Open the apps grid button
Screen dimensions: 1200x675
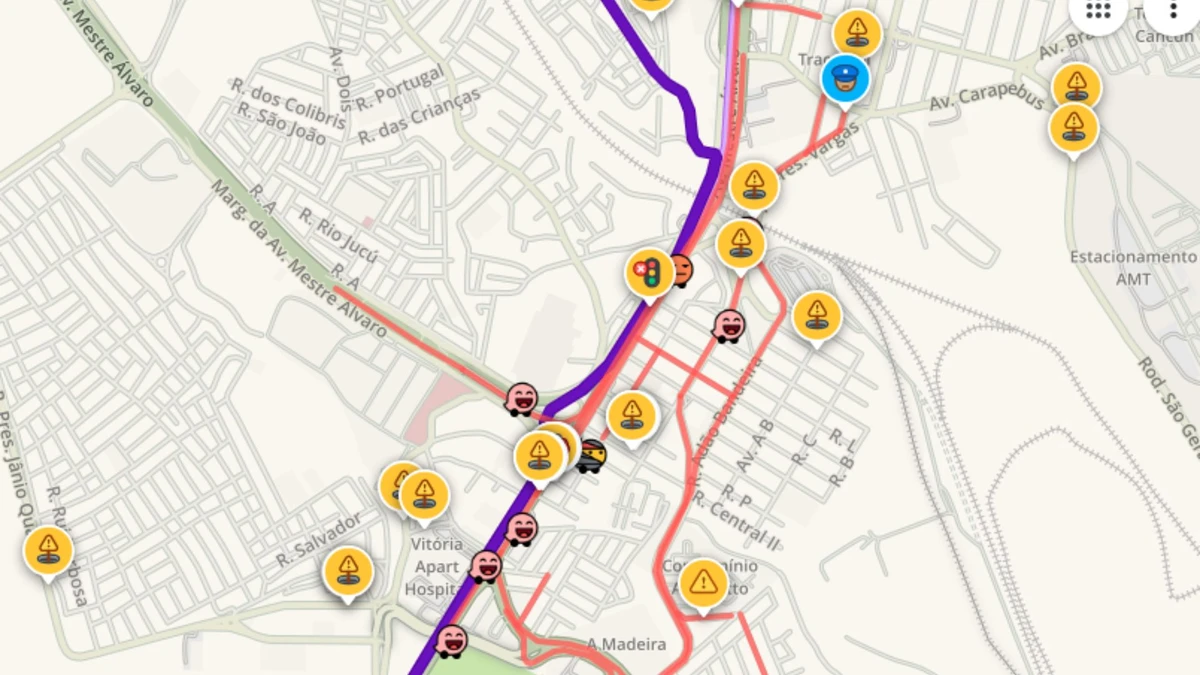(1098, 11)
